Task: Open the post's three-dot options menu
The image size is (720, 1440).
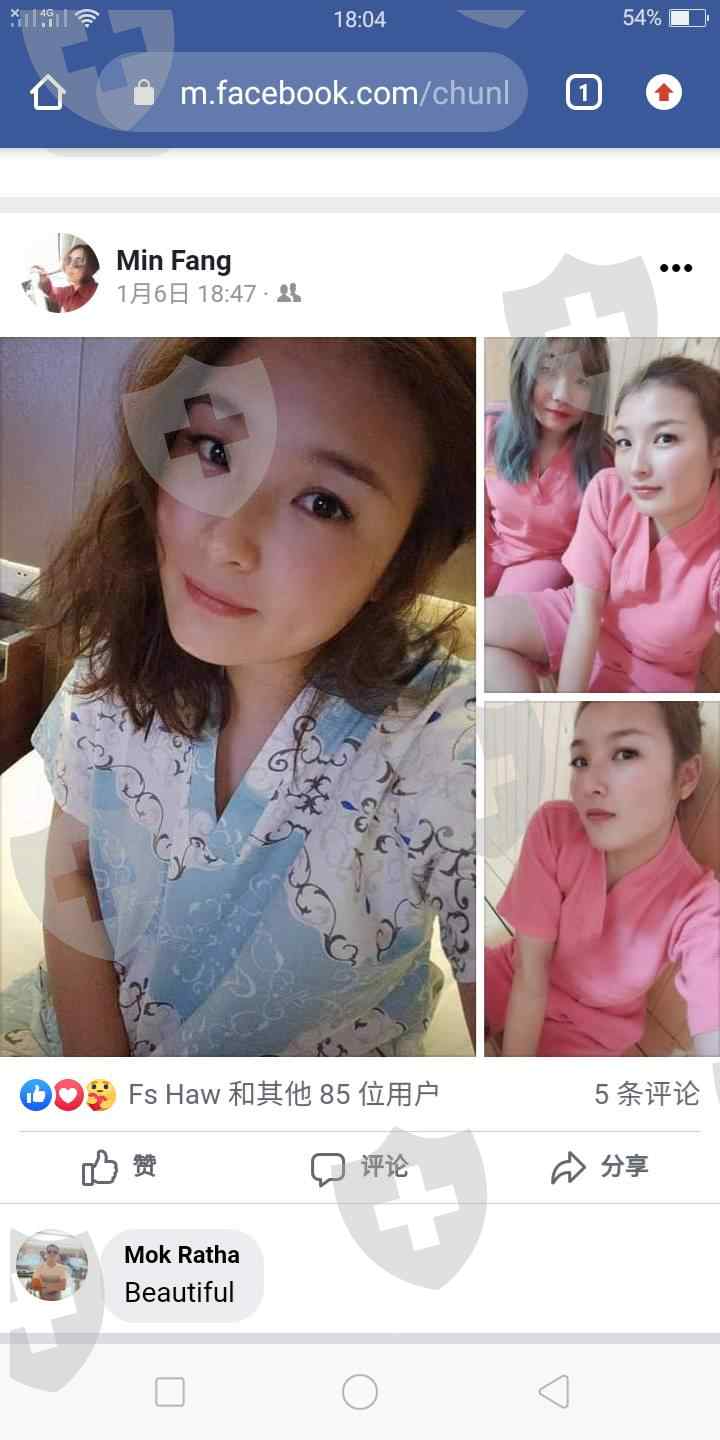Action: [676, 268]
